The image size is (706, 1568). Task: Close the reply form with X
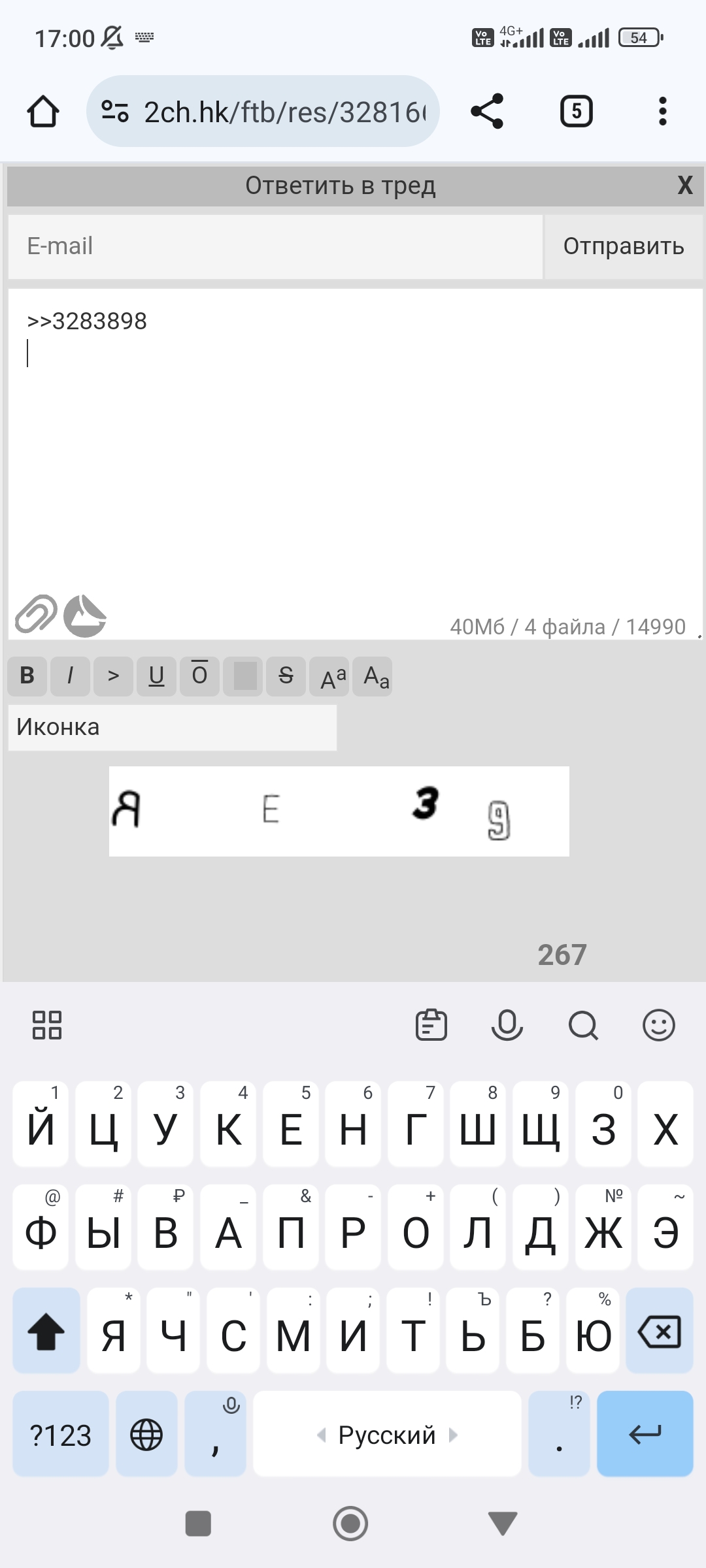[684, 186]
